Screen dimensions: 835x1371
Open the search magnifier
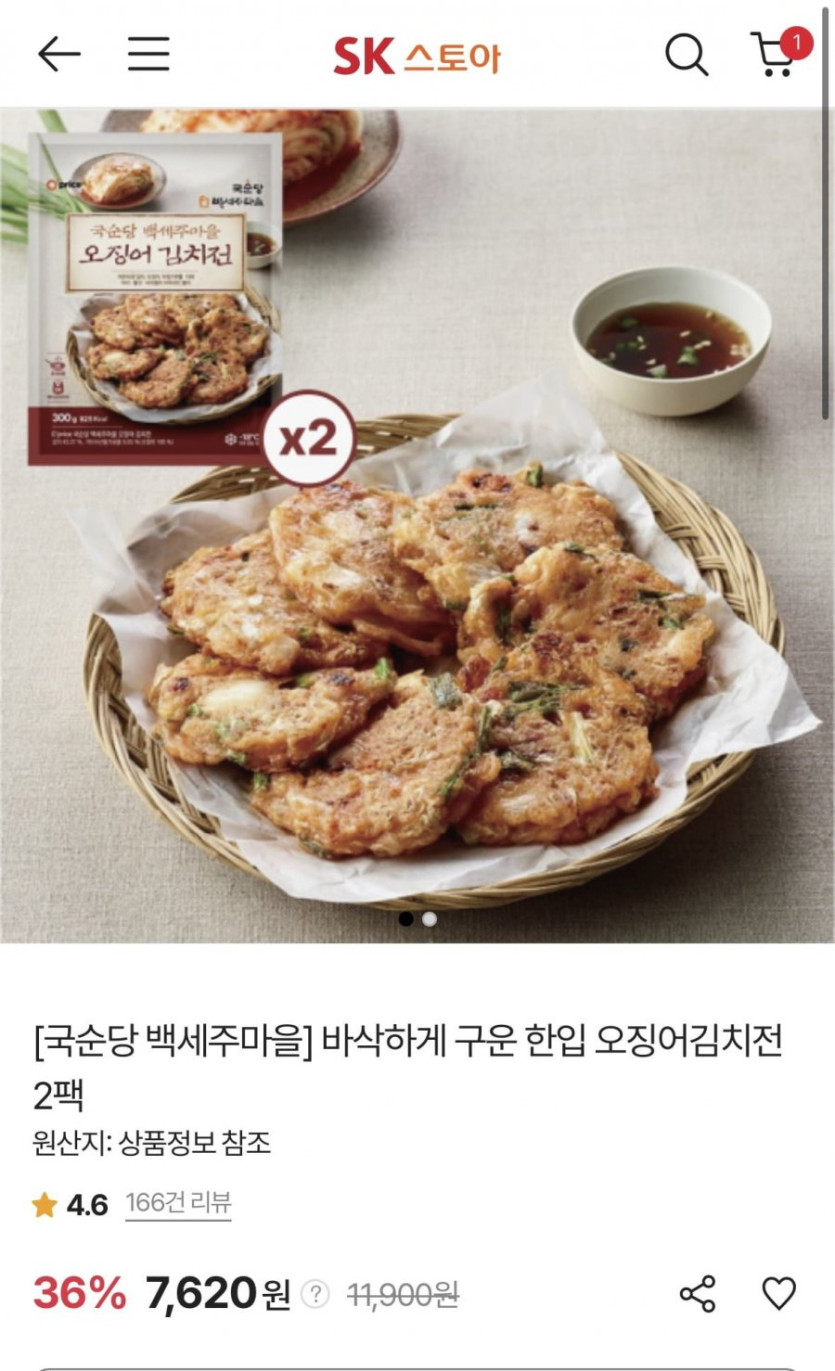point(686,54)
